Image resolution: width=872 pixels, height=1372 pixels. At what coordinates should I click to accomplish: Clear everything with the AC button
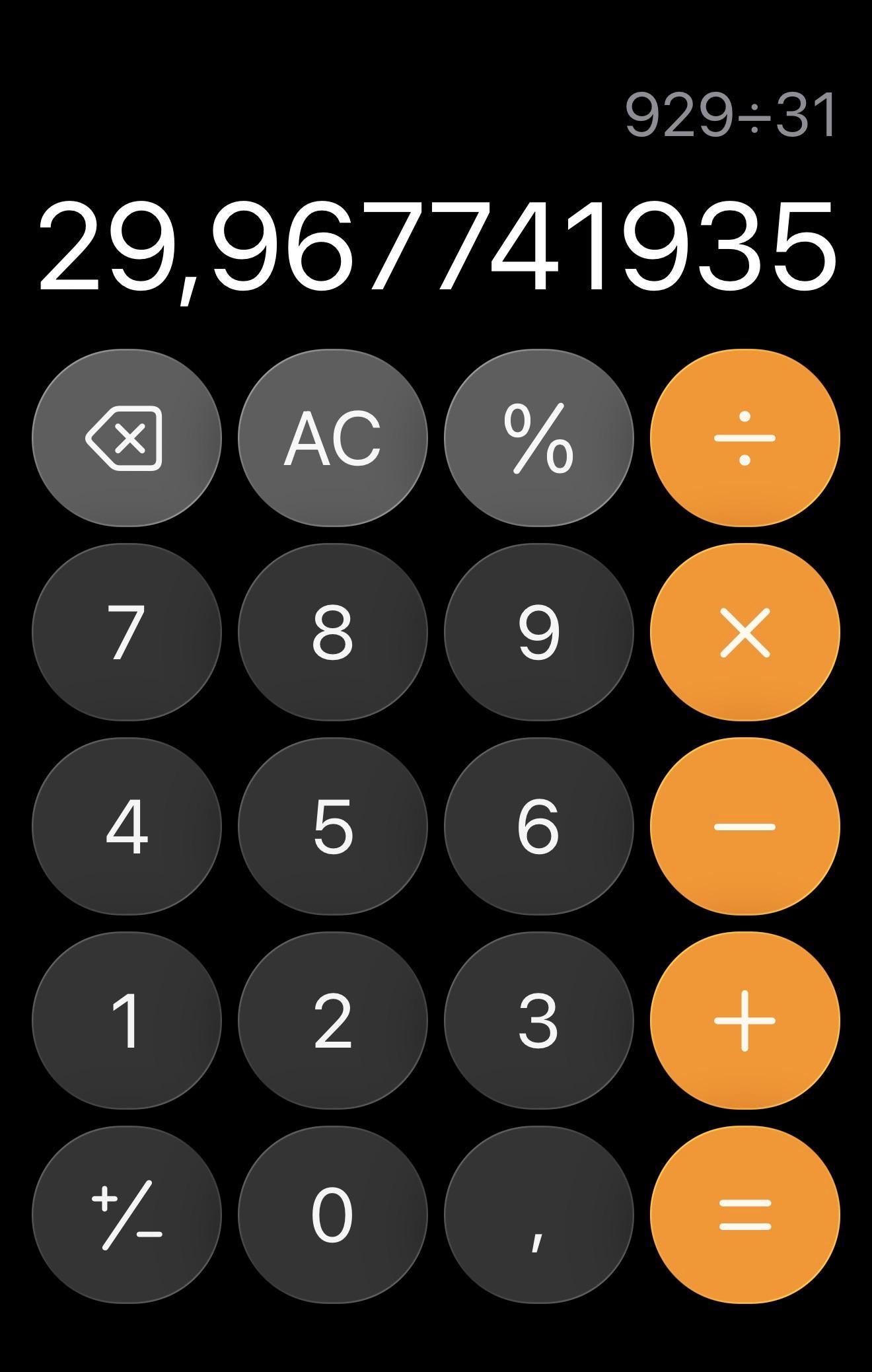[x=332, y=438]
